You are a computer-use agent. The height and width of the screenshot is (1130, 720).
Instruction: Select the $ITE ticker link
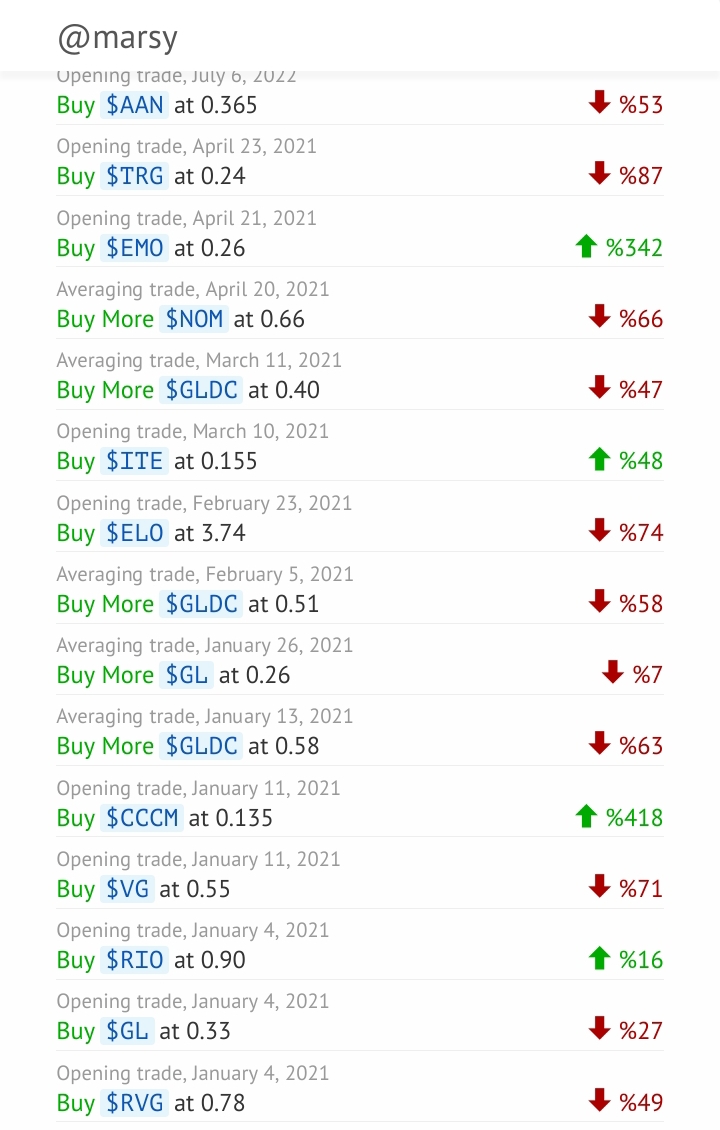coord(134,461)
